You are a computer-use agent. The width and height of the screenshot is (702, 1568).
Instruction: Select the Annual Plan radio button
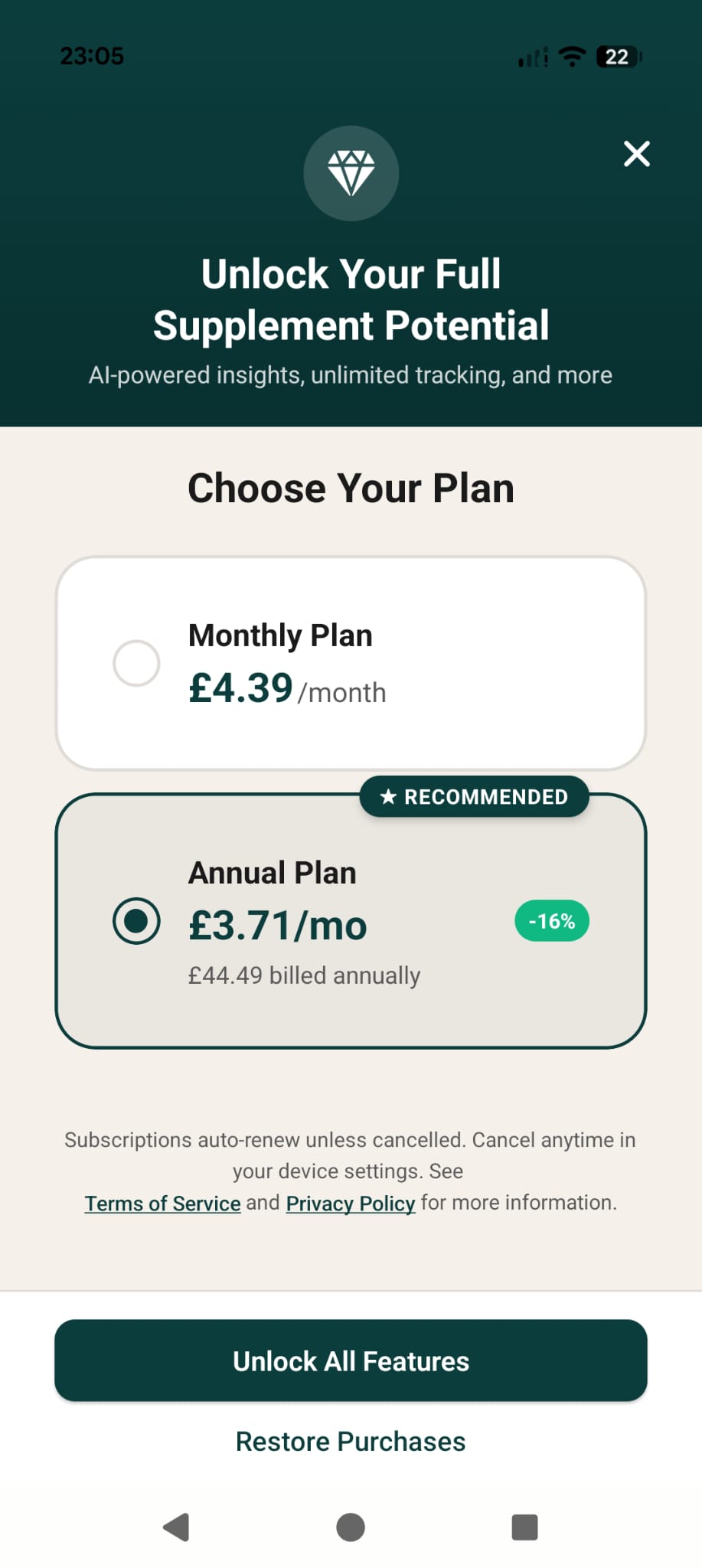(x=136, y=921)
